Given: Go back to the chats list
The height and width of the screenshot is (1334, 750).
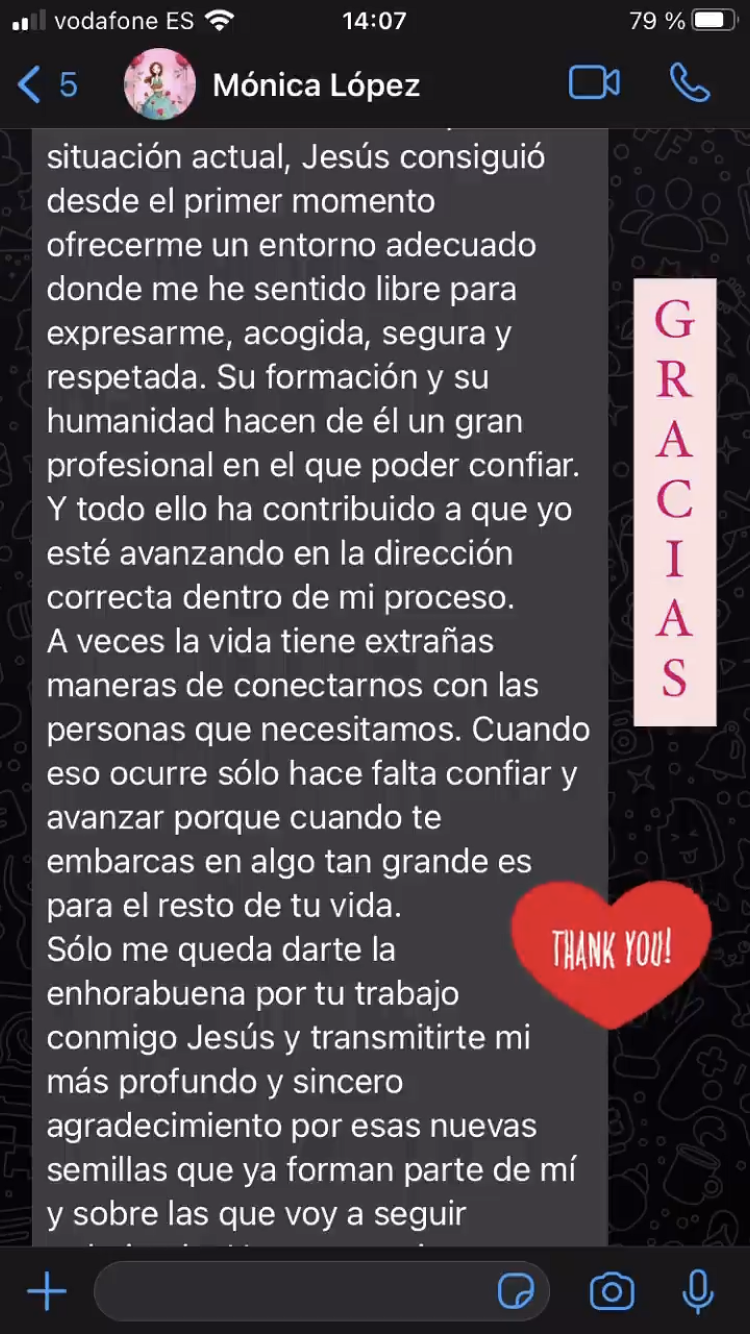Looking at the screenshot, I should coord(45,85).
